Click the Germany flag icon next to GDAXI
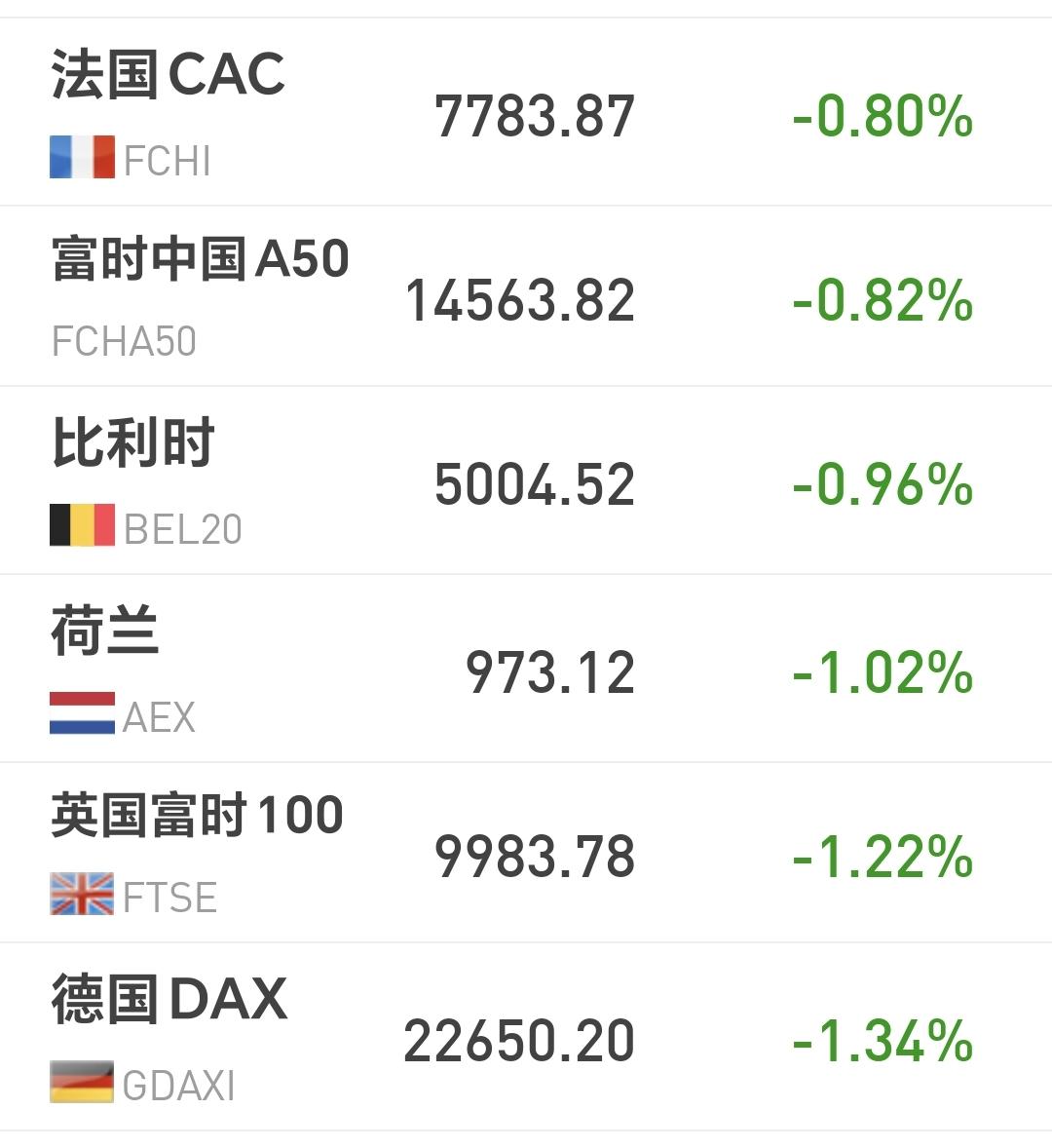Screen dimensions: 1052x1148 click(82, 1085)
